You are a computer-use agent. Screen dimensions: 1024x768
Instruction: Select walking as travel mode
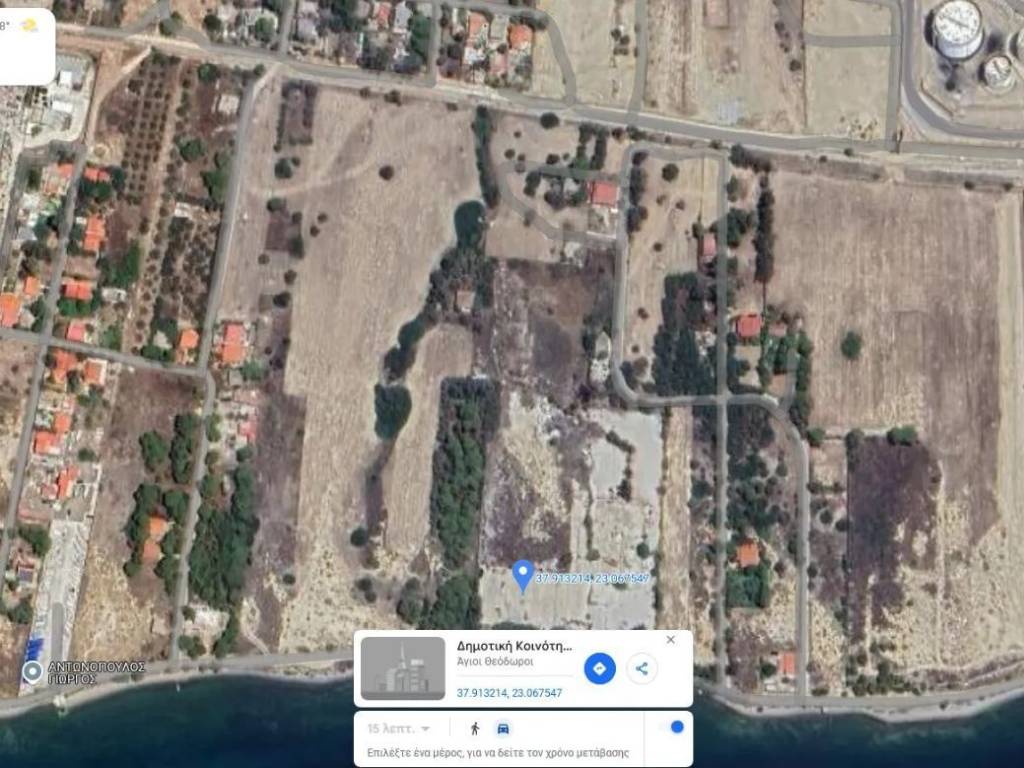[x=474, y=728]
